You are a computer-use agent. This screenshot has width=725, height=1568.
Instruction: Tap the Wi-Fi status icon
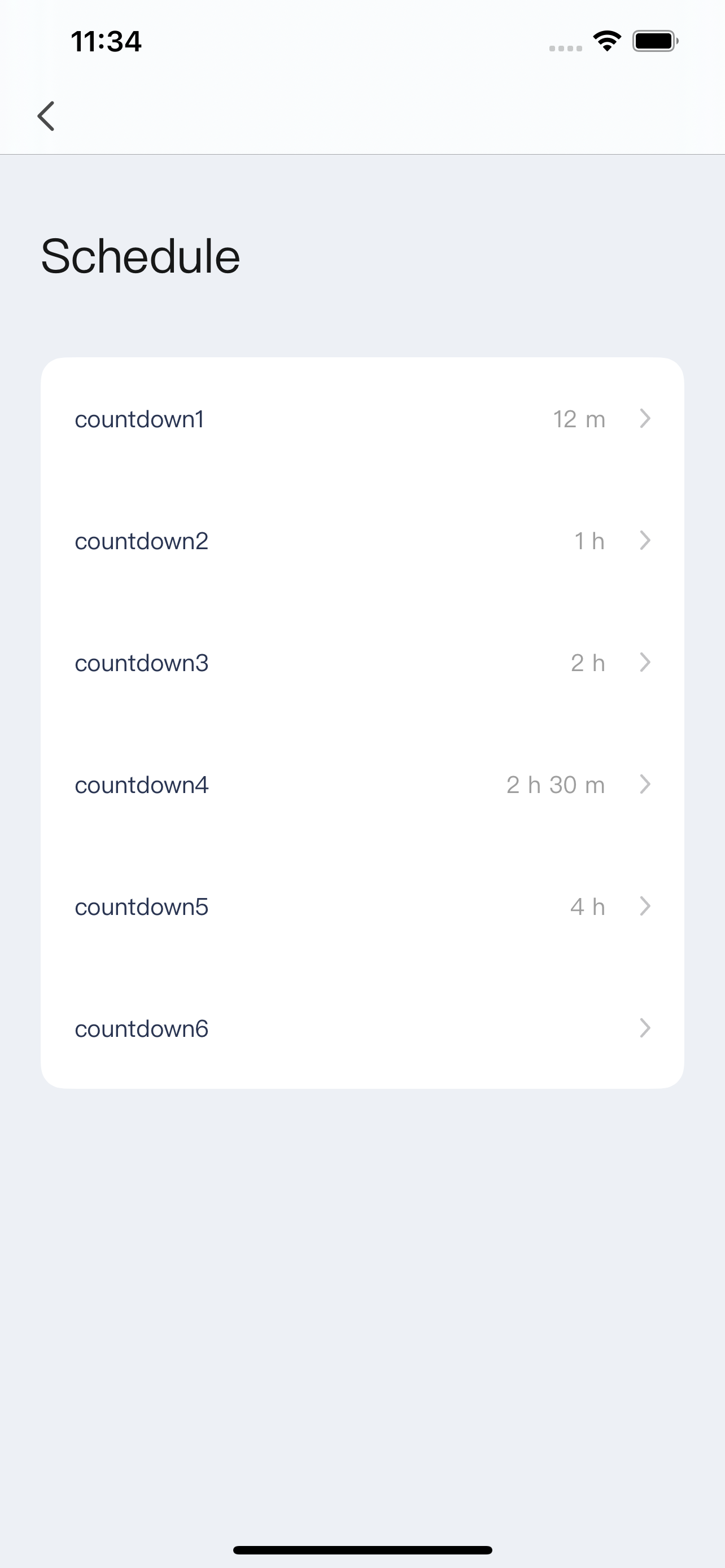(x=606, y=40)
